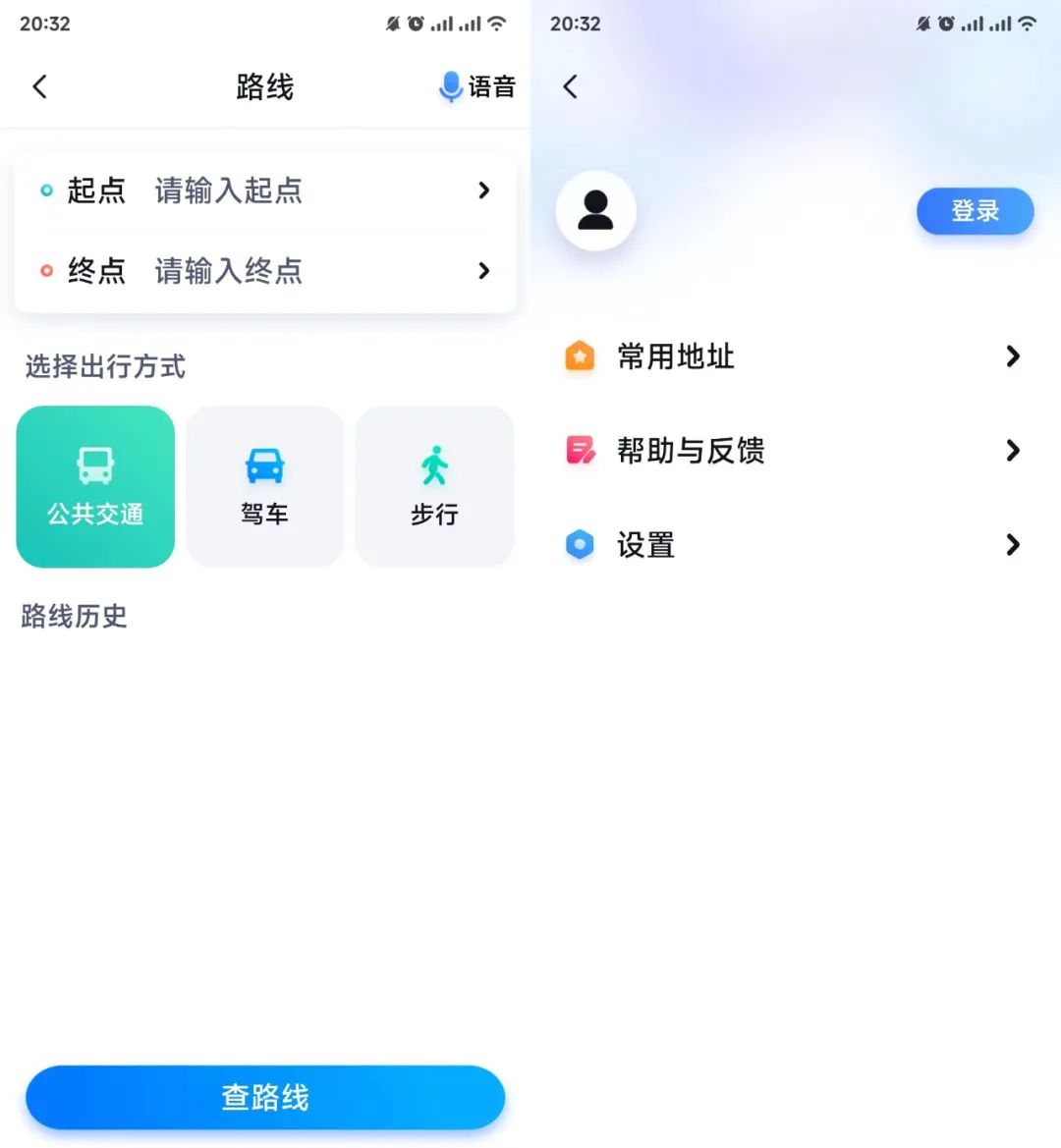
Task: Tap the 登录 login button
Action: pos(975,210)
